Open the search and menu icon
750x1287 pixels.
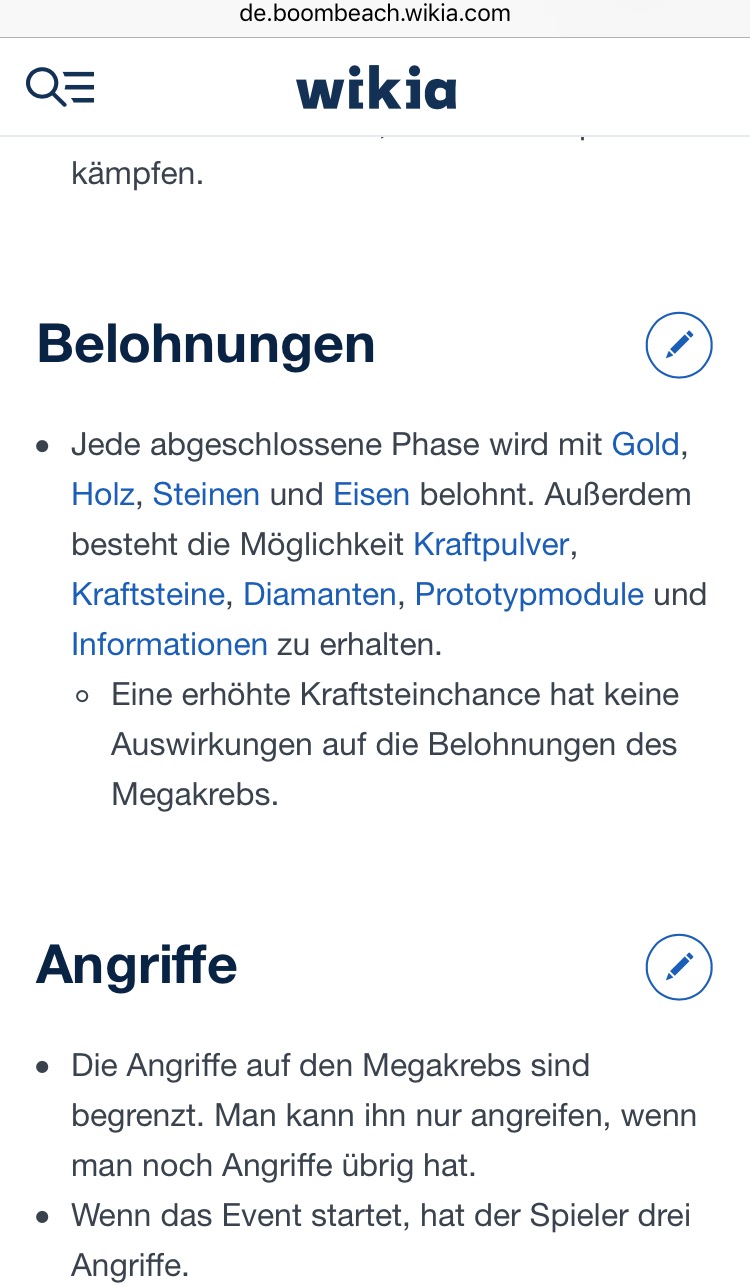60,88
